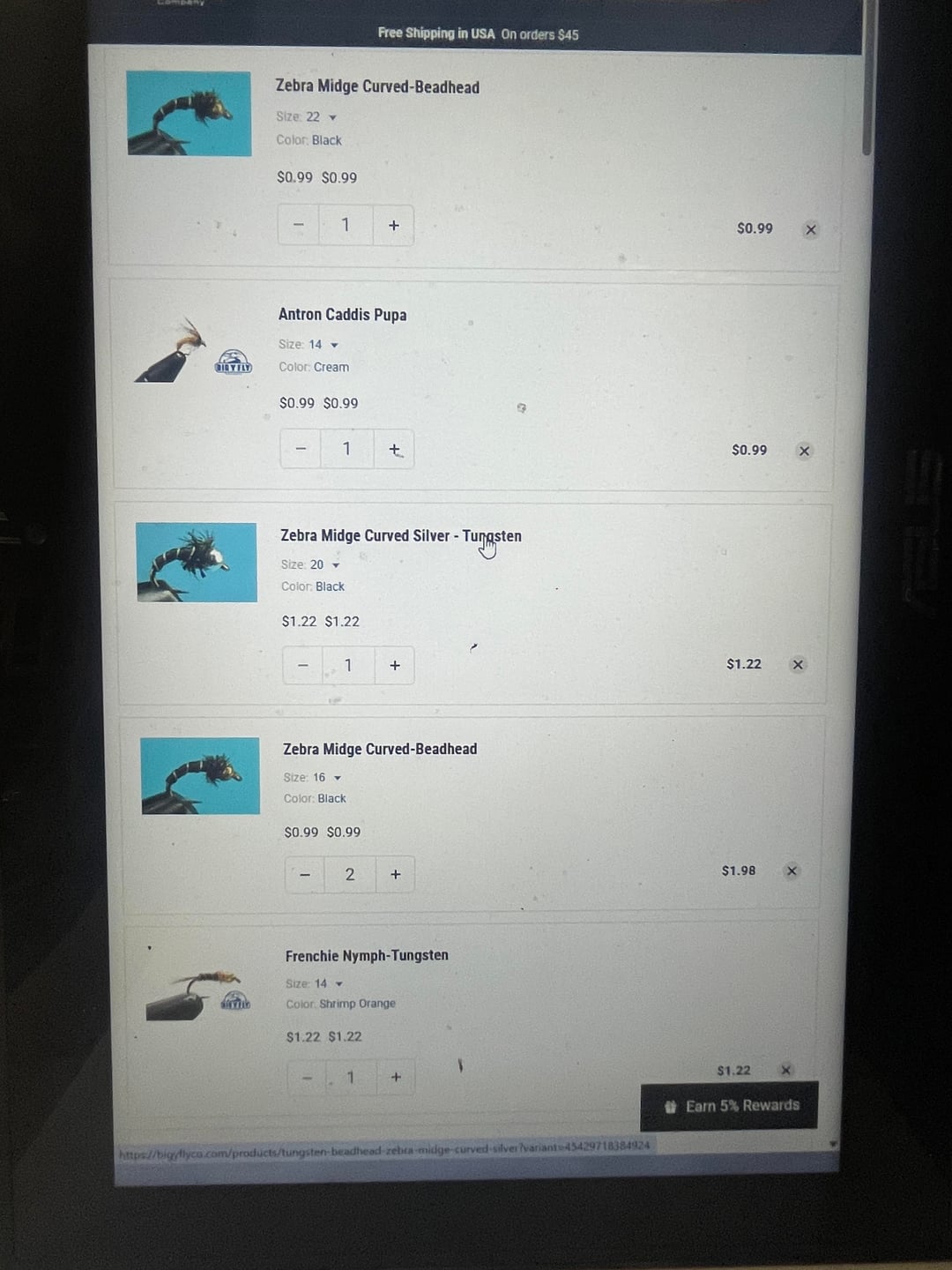Increase quantity of Antron Caddis Pupa
The height and width of the screenshot is (1270, 952).
pyautogui.click(x=394, y=450)
